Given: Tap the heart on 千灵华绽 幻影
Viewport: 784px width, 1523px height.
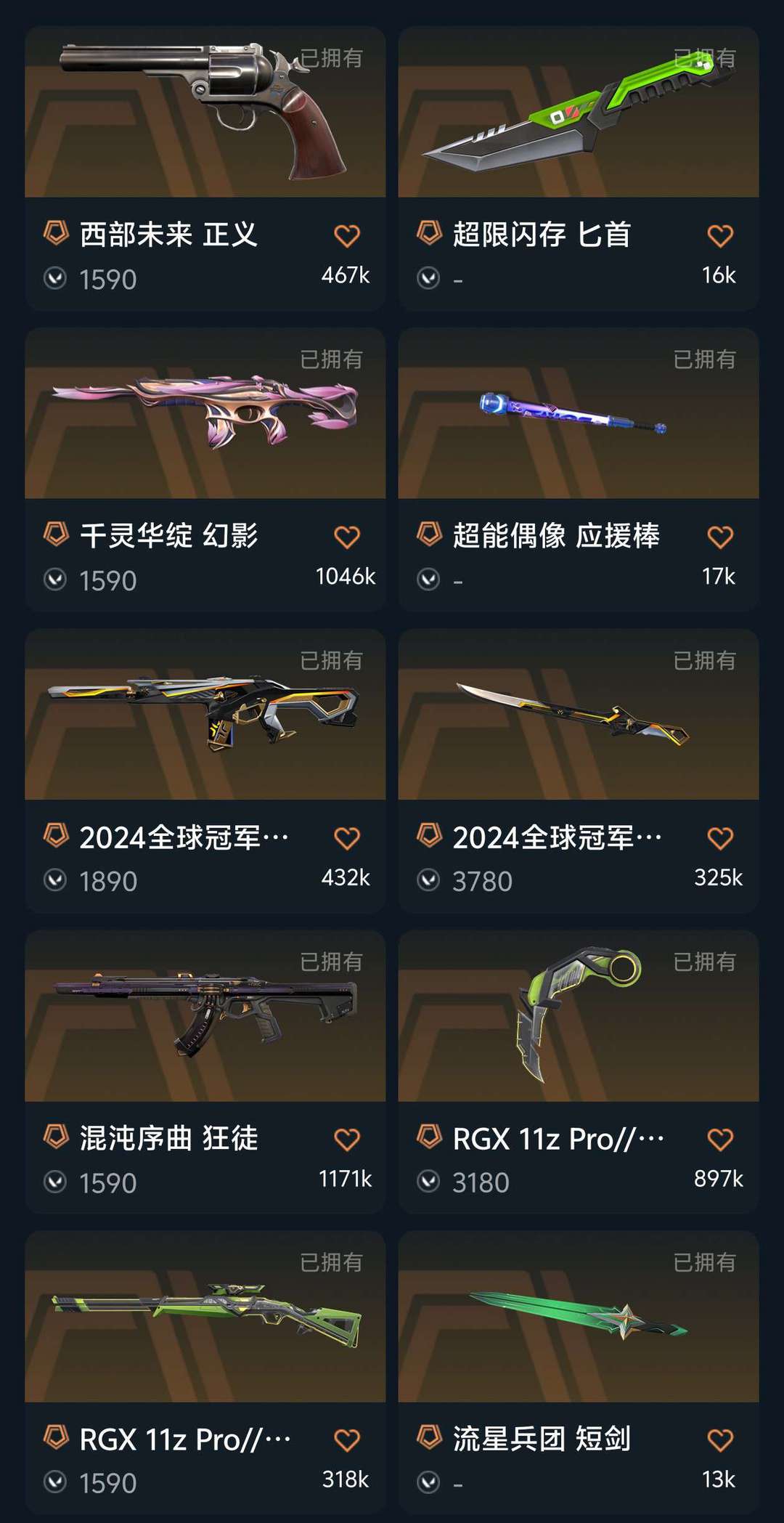Looking at the screenshot, I should [x=347, y=537].
